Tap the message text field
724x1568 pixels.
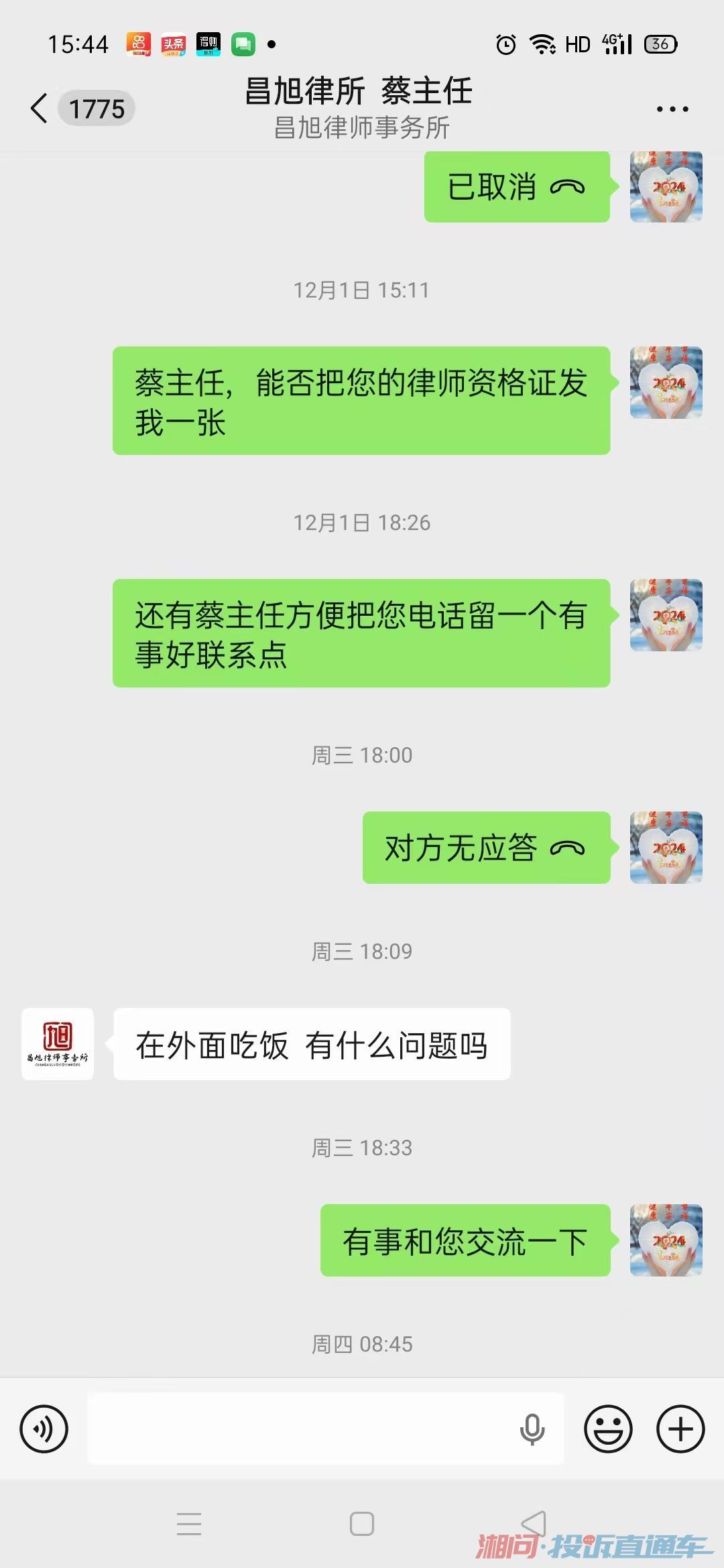tap(302, 1429)
